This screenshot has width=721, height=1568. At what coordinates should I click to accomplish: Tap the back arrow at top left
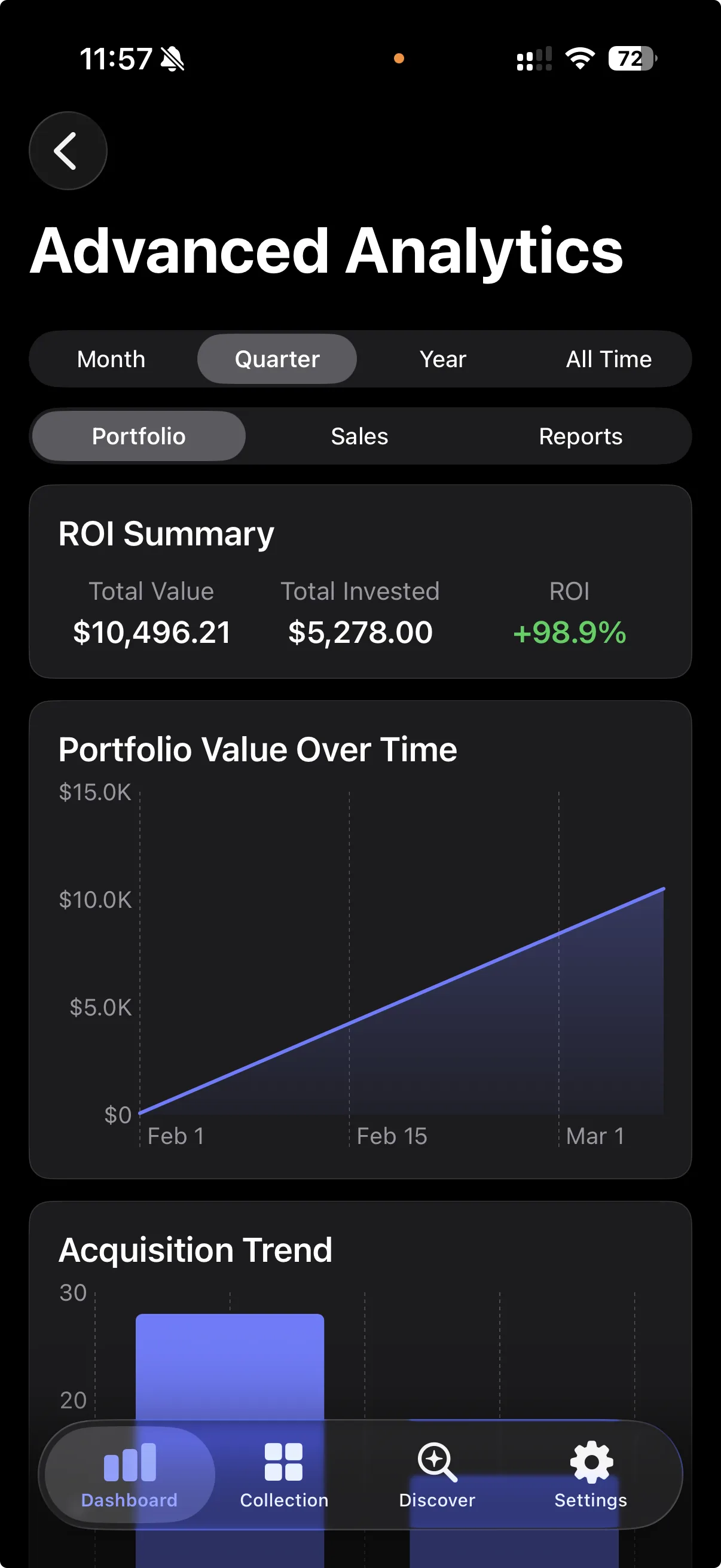[67, 151]
